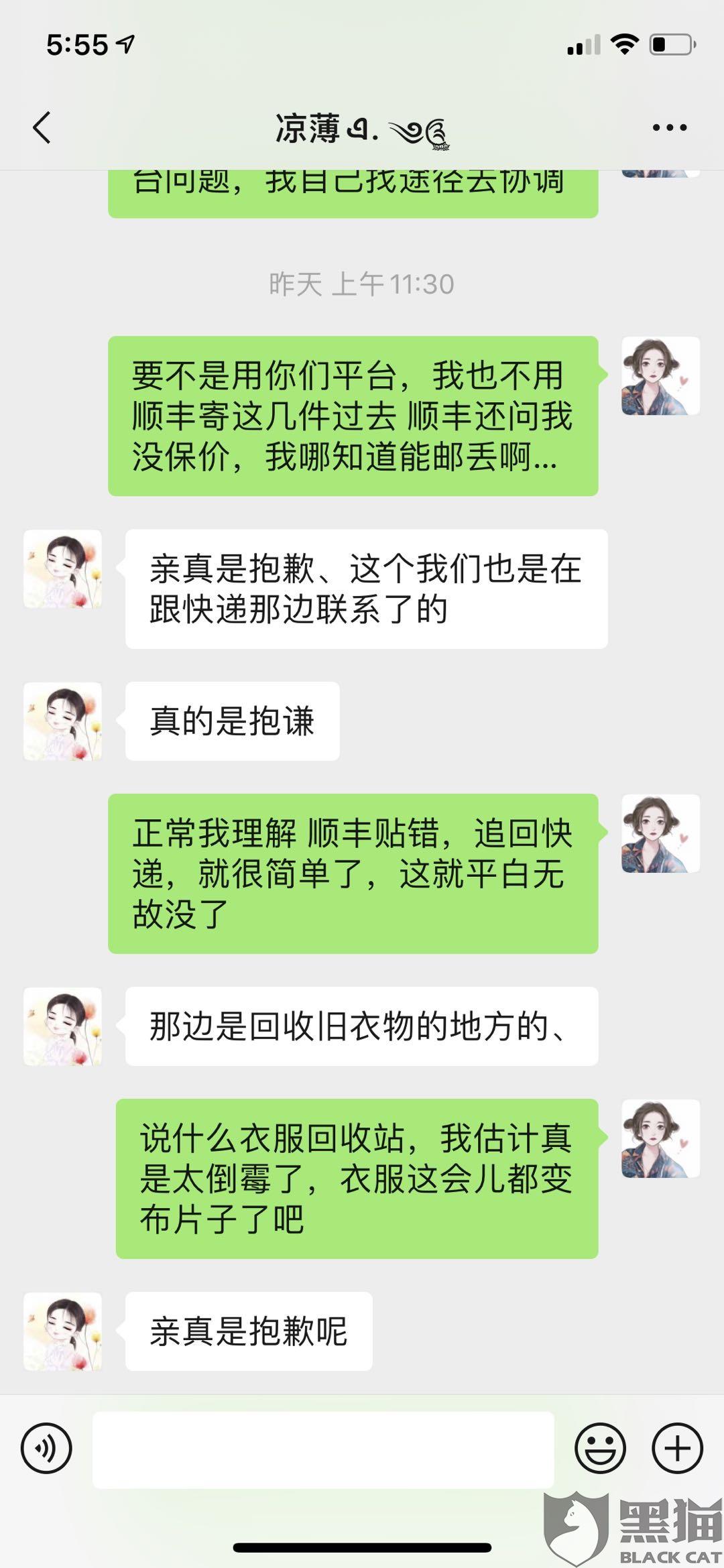Open the plus attachment menu
The height and width of the screenshot is (1568, 724).
click(x=677, y=1448)
